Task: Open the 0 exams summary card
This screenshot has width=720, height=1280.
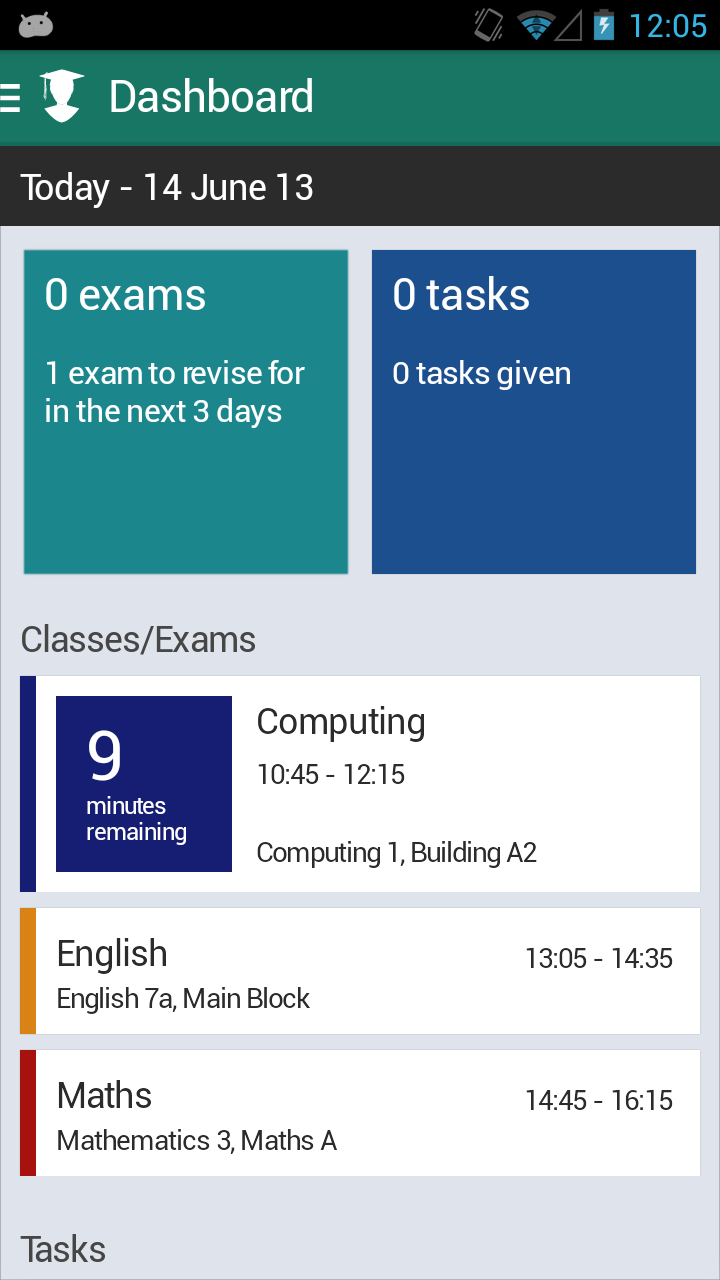Action: point(186,411)
